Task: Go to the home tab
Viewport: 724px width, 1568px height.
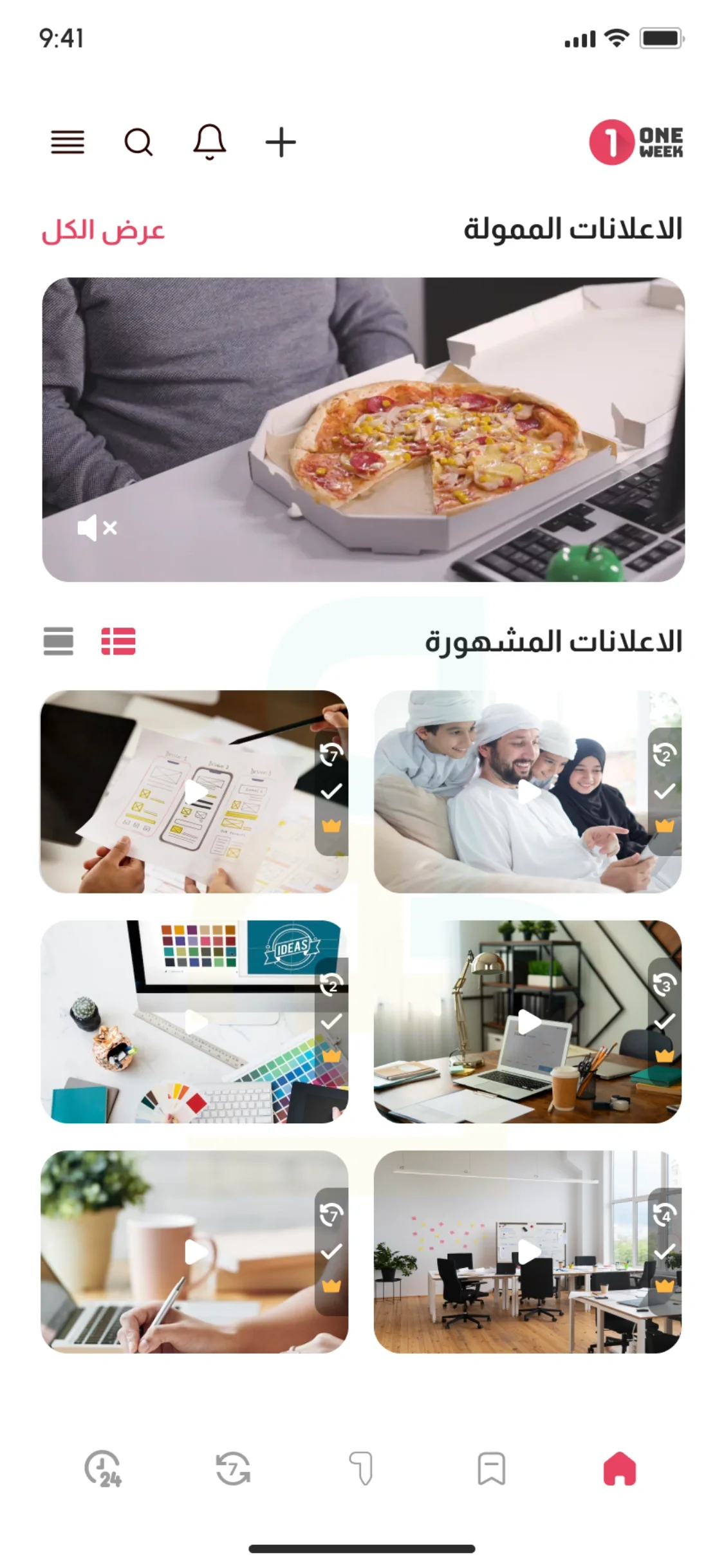Action: [619, 1469]
